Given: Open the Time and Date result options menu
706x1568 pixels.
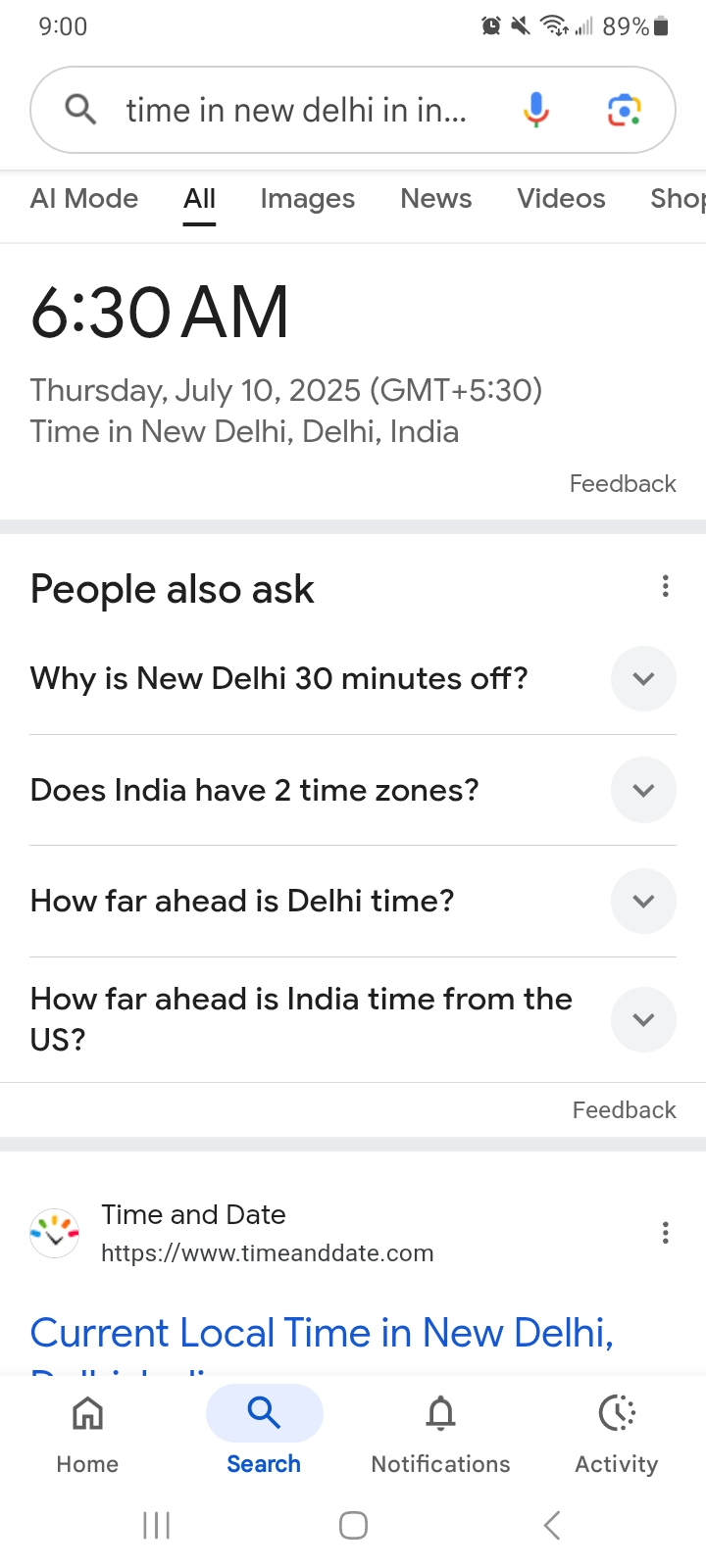Looking at the screenshot, I should click(666, 1233).
